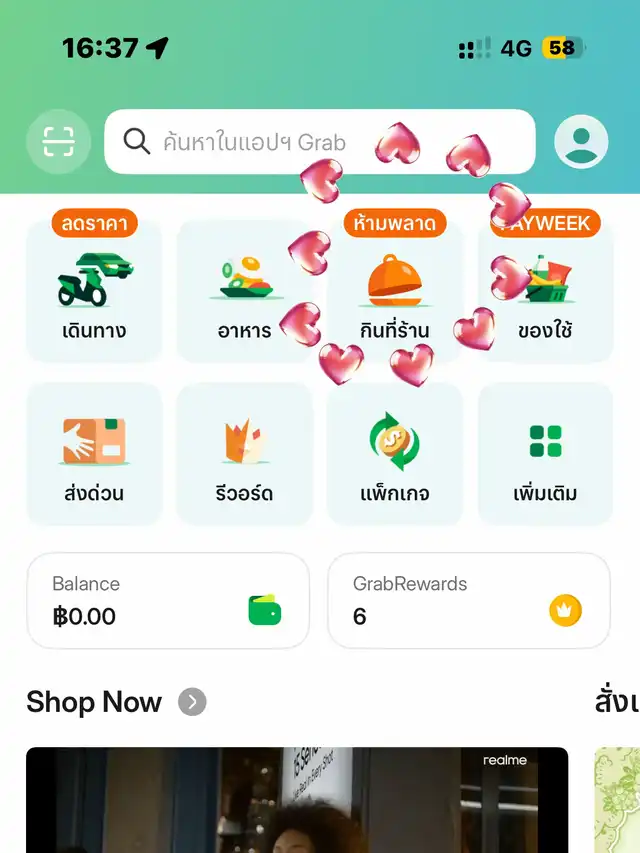Open the Balance wallet card
Screen dimensions: 640x853
pyautogui.click(x=168, y=600)
